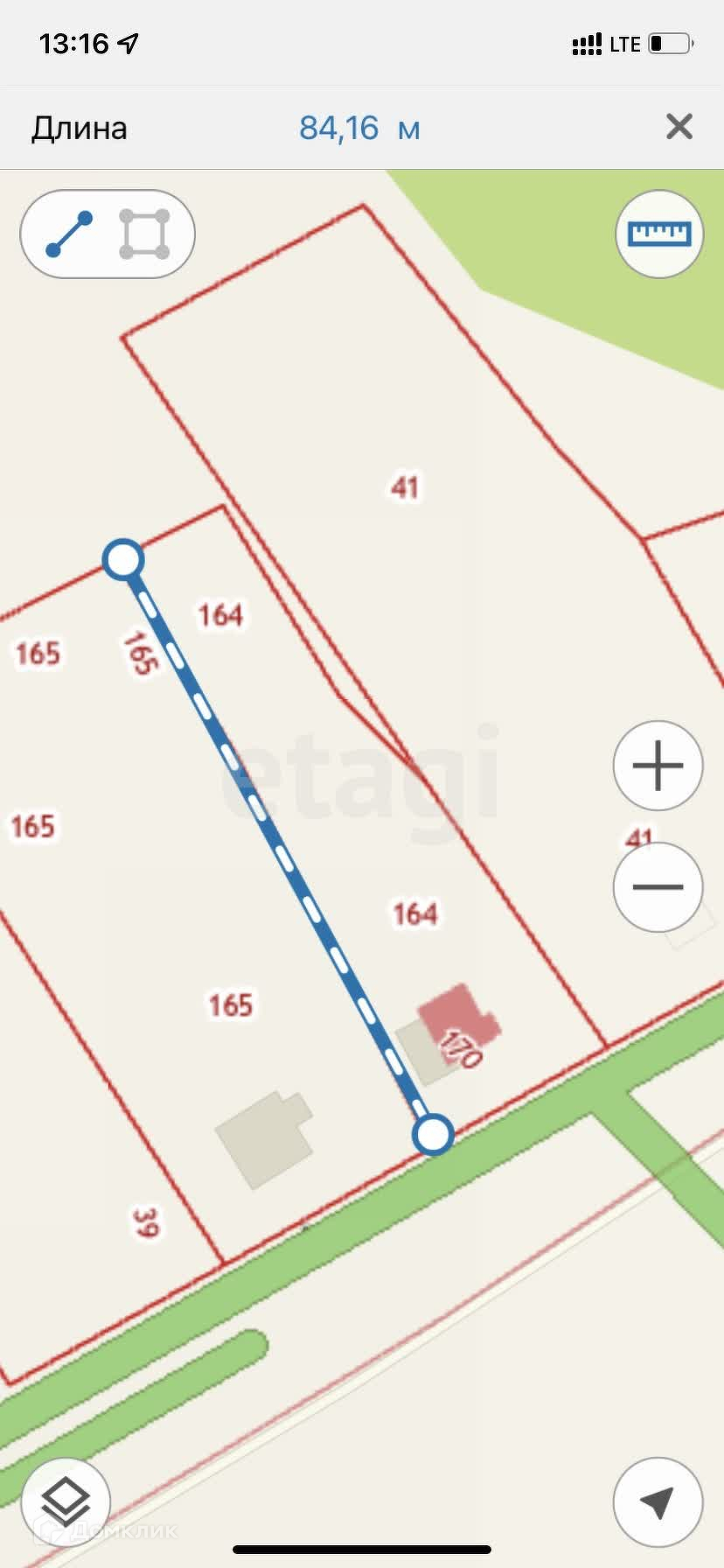Viewport: 724px width, 1568px height.
Task: Switch to polygon area measuring mode
Action: pos(144,234)
